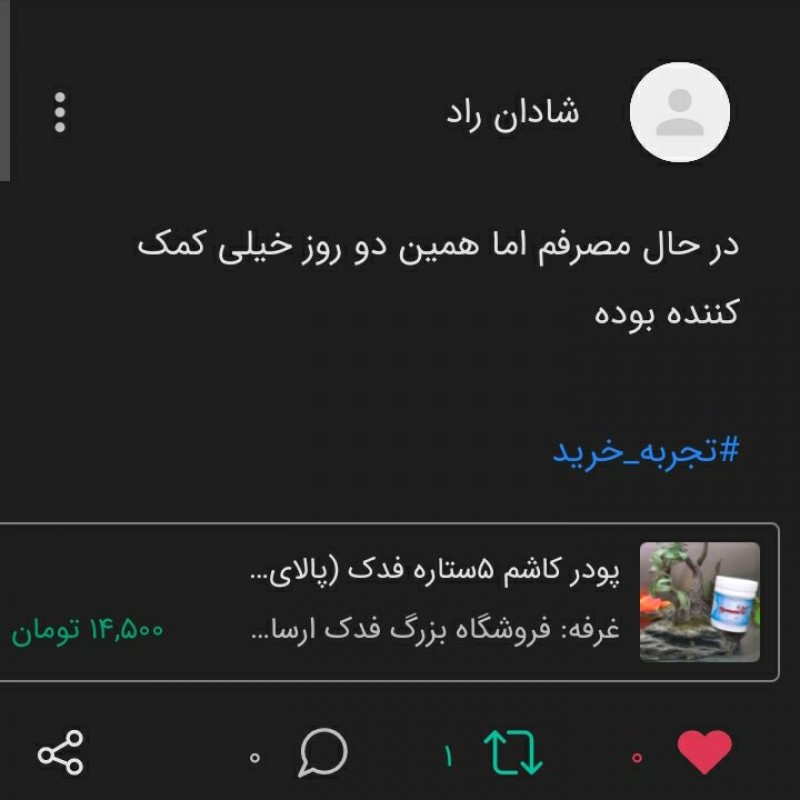
Task: Comment on this post
Action: pos(324,752)
